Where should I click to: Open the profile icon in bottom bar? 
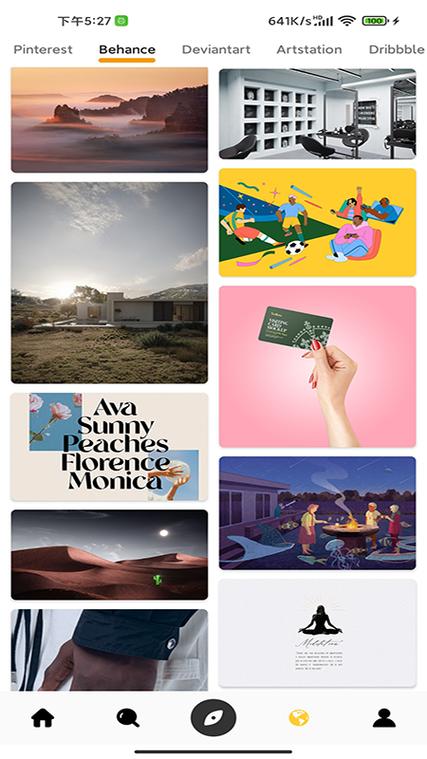click(x=384, y=718)
